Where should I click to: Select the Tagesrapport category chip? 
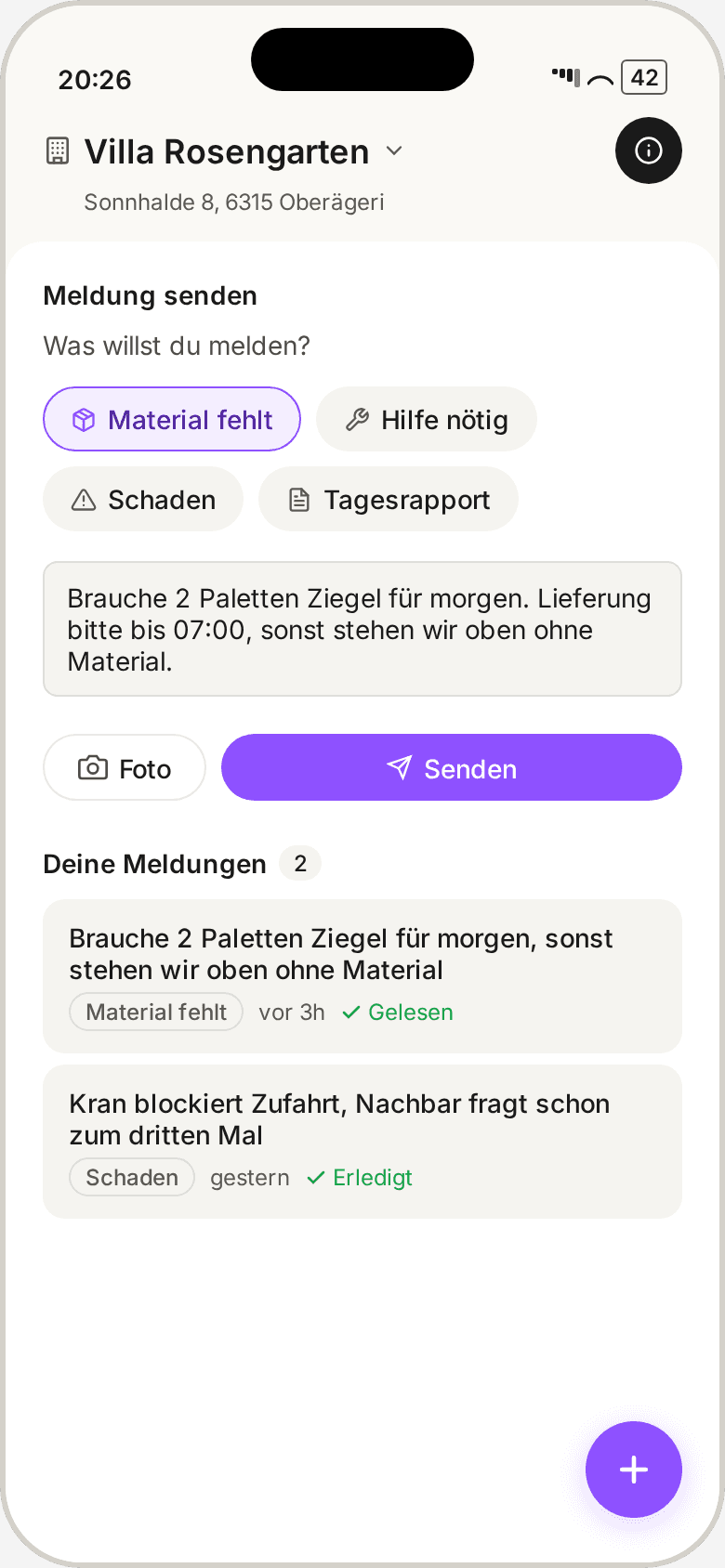click(x=388, y=499)
